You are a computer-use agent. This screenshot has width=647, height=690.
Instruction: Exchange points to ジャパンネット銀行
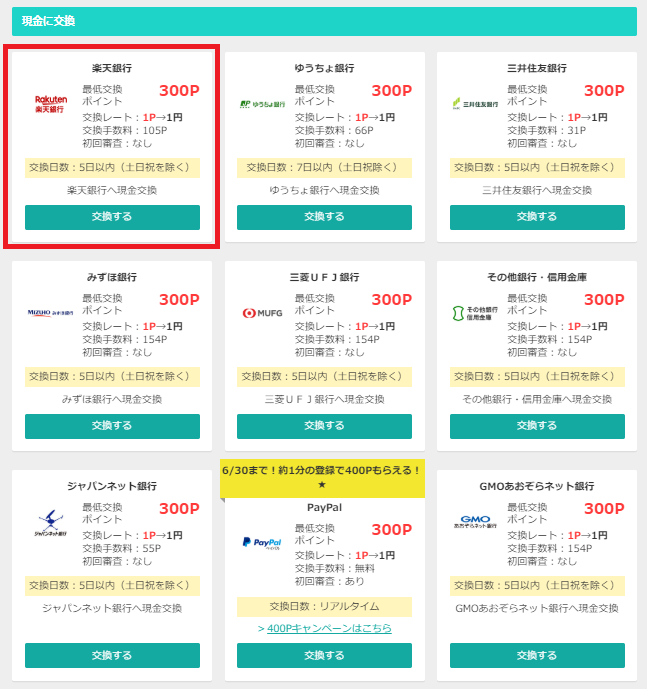click(x=112, y=656)
